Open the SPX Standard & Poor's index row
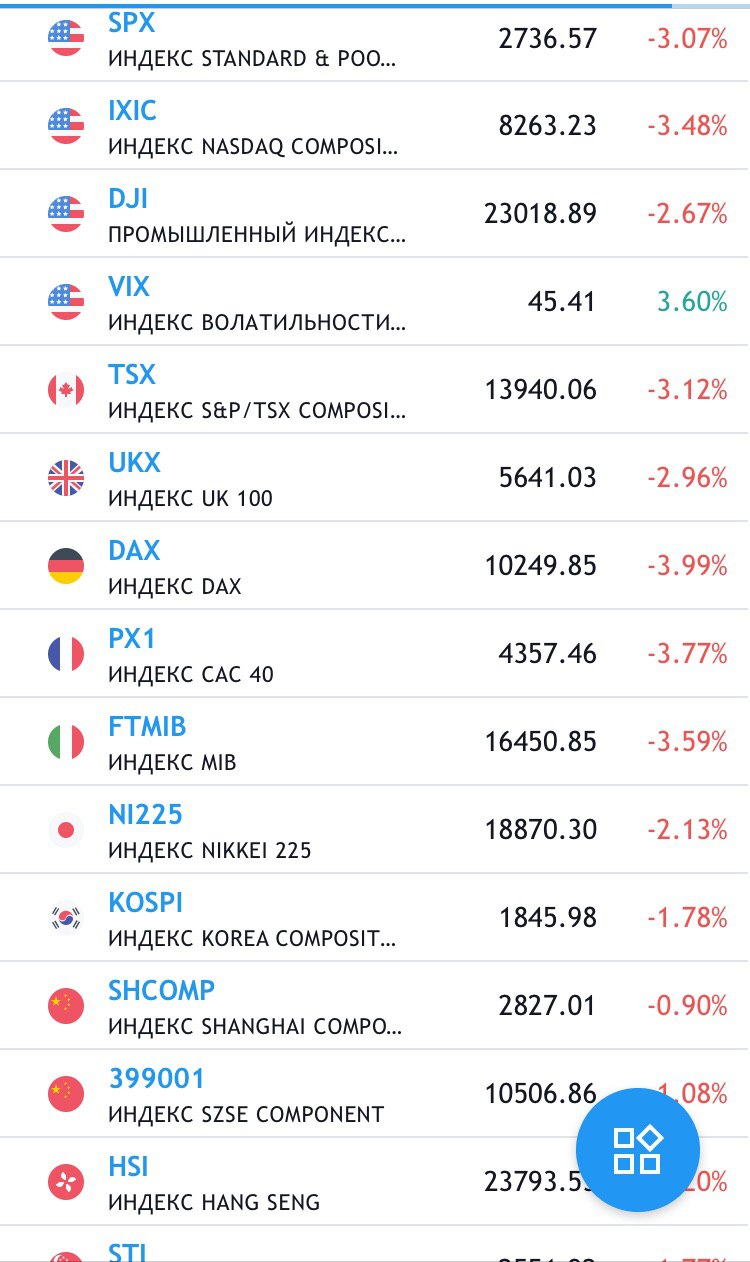Viewport: 750px width, 1262px height. (375, 43)
